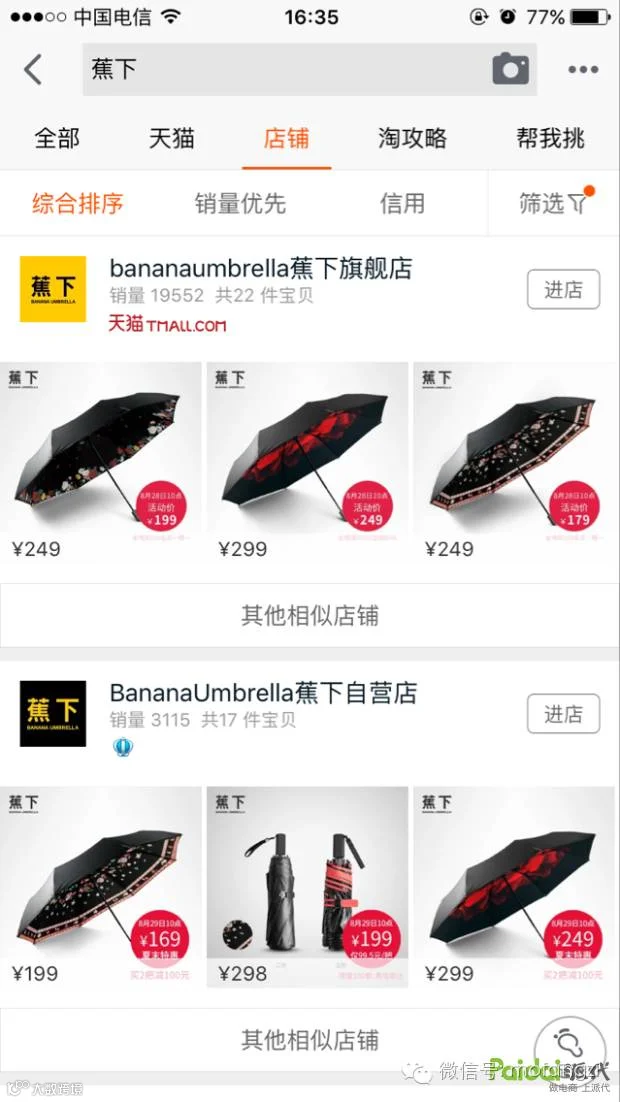Switch to the 帮我挑 tab

(550, 138)
